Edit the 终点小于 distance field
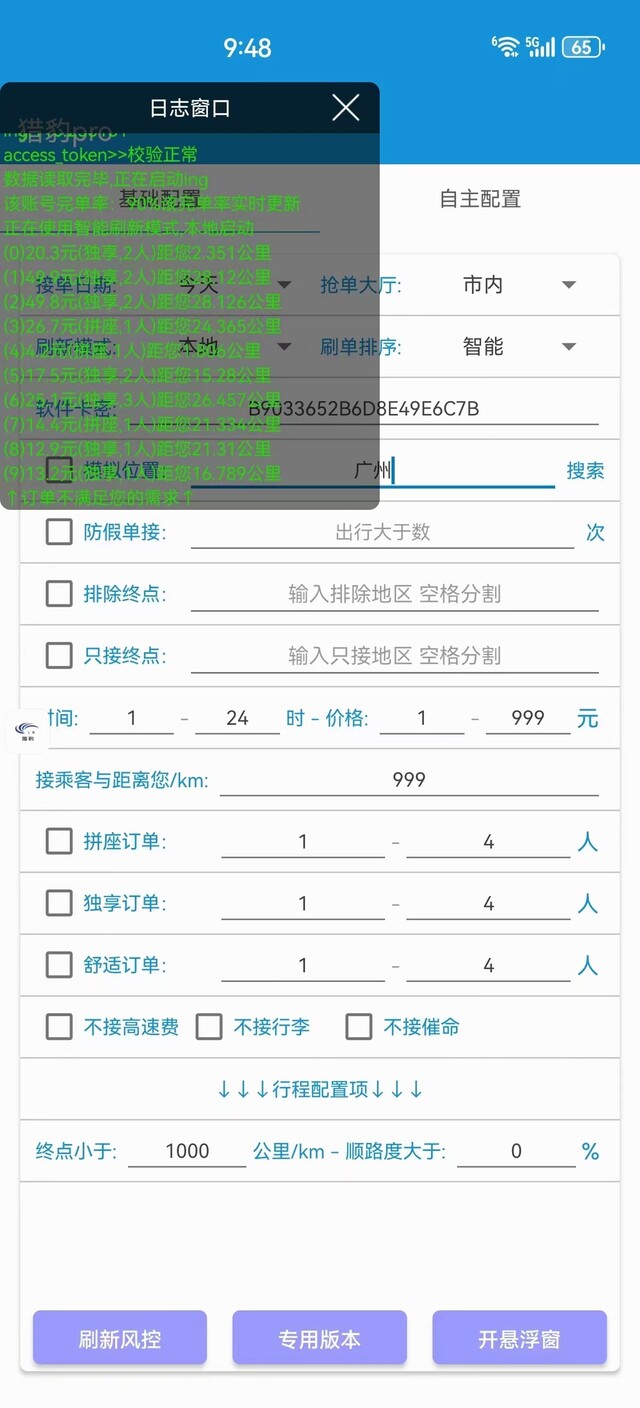This screenshot has width=640, height=1408. 187,1151
